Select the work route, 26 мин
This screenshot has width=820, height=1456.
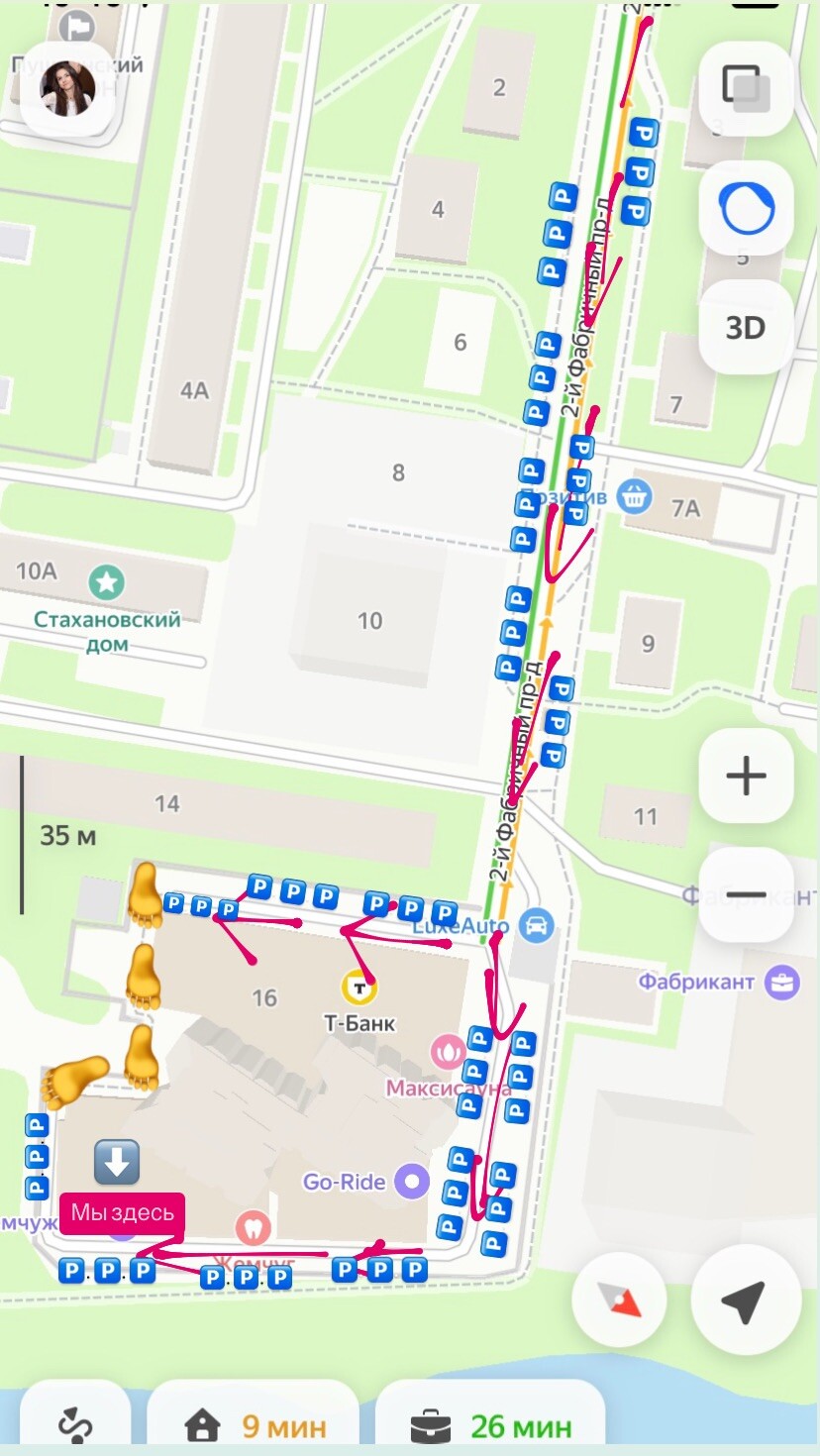coord(490,1425)
